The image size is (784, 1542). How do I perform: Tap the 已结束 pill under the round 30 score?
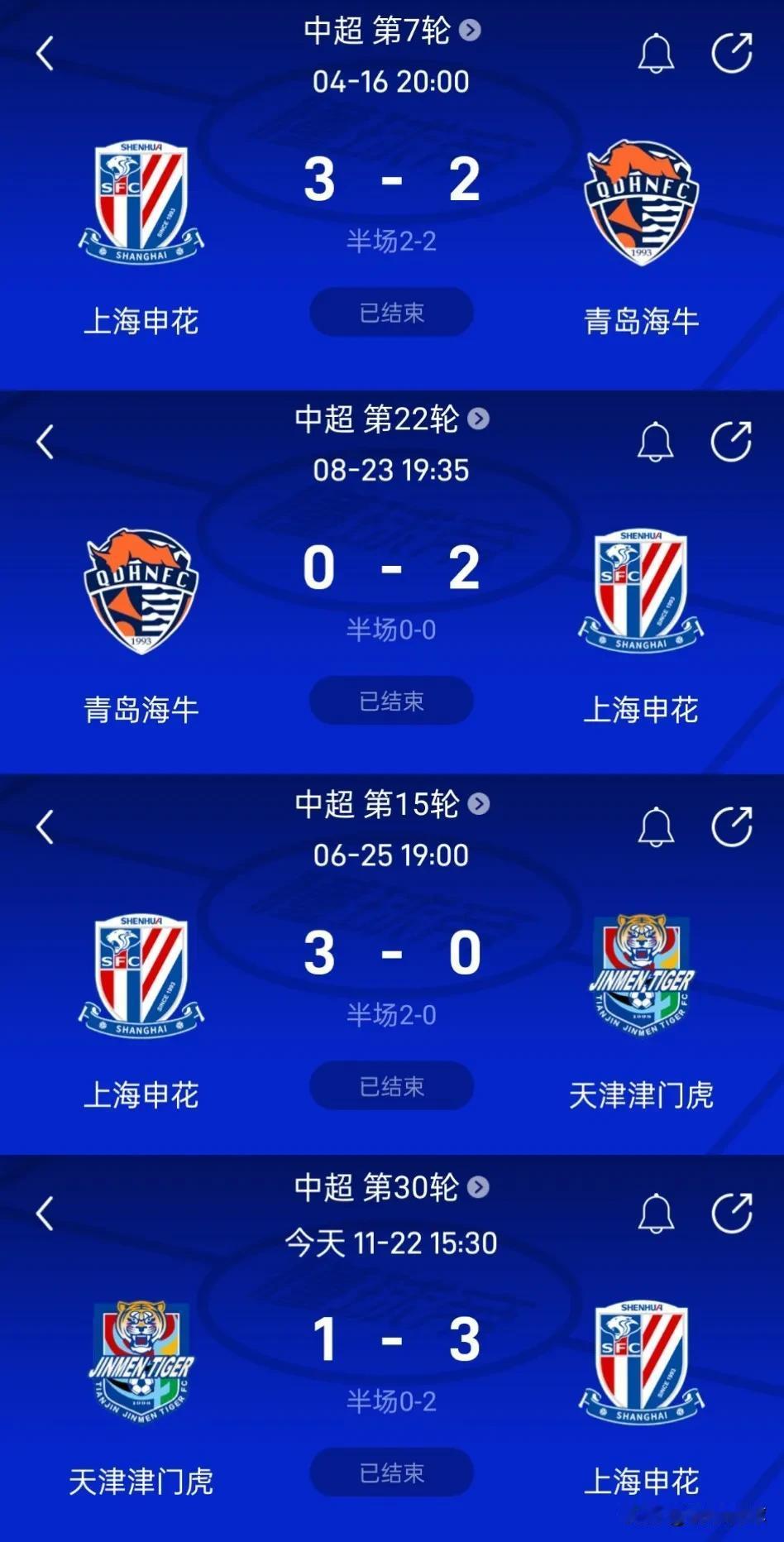(x=391, y=1473)
